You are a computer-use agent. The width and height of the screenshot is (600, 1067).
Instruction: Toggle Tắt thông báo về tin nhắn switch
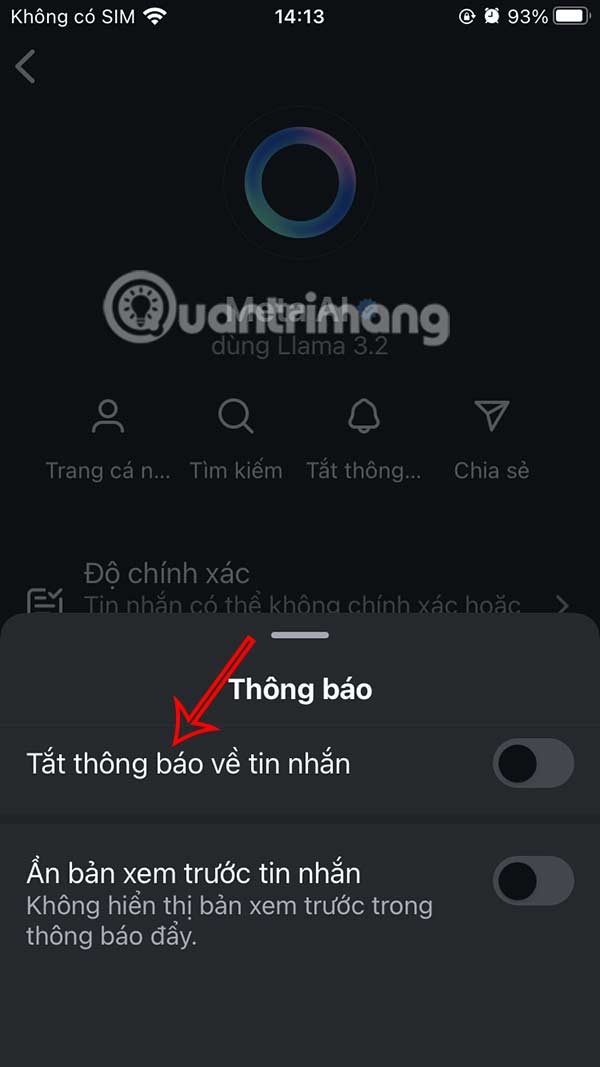(533, 765)
